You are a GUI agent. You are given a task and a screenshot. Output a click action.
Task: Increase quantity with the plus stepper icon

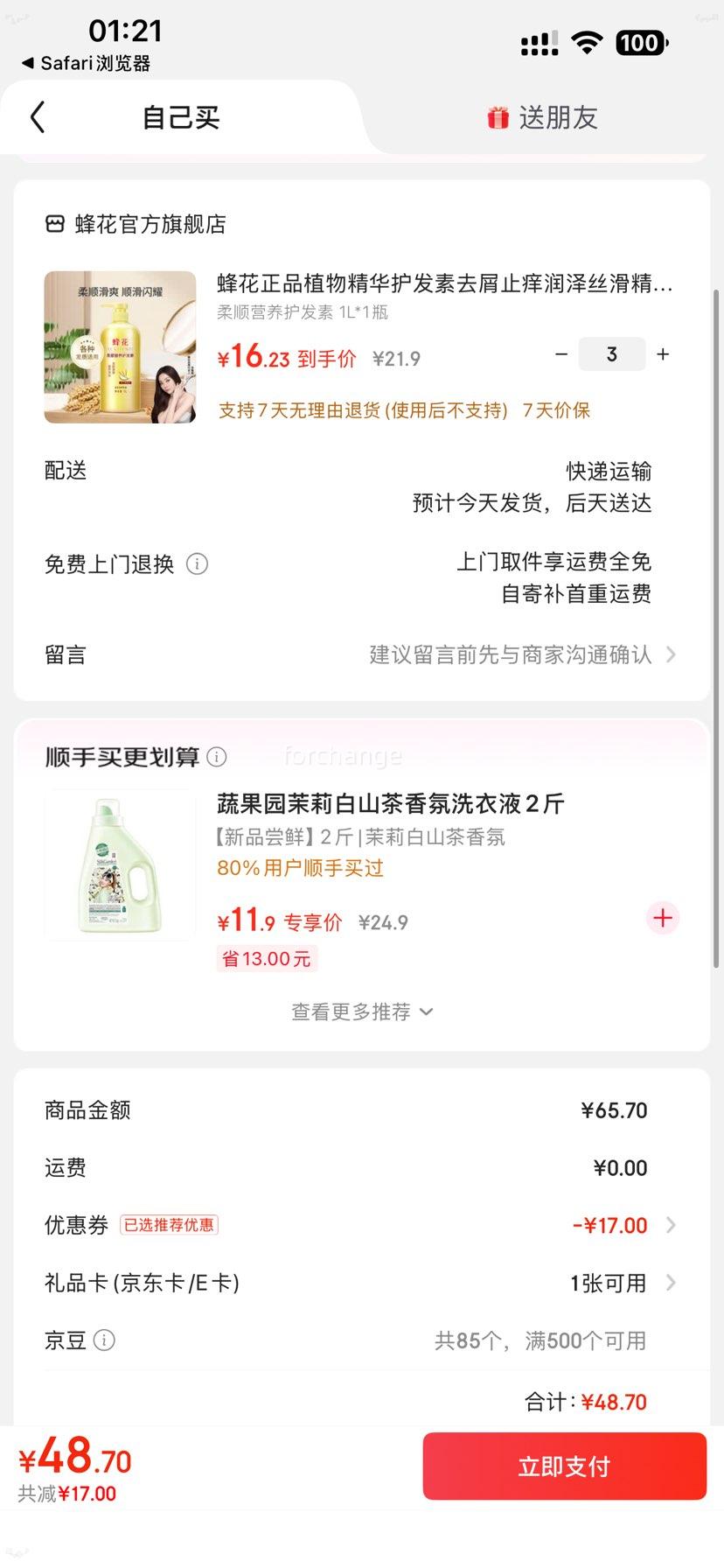click(x=662, y=354)
